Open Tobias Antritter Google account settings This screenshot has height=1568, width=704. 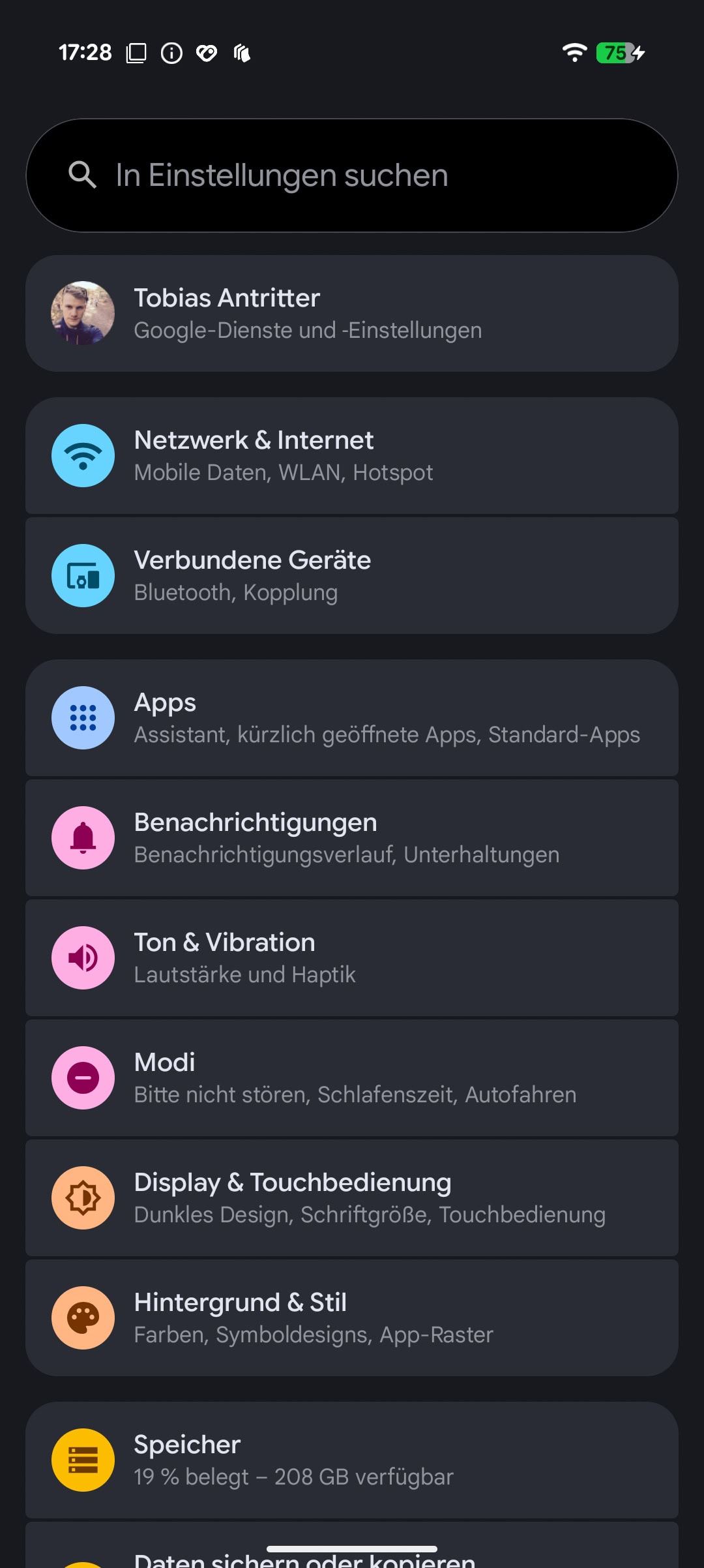352,314
